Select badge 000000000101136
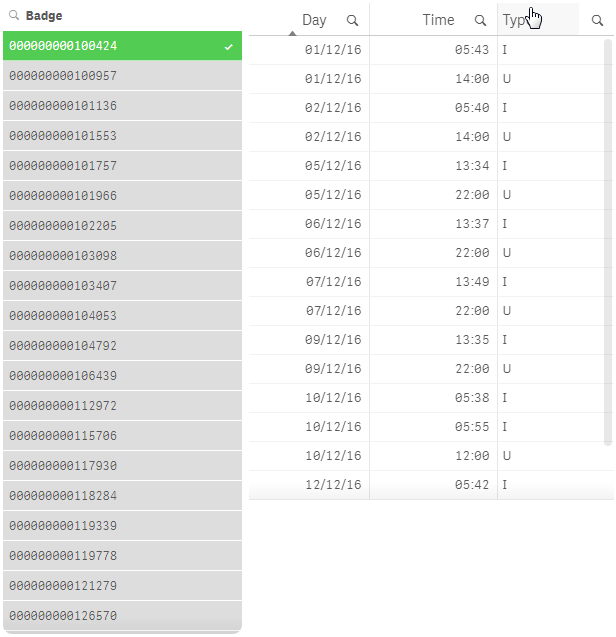Viewport: 616px width, 637px height. [122, 106]
